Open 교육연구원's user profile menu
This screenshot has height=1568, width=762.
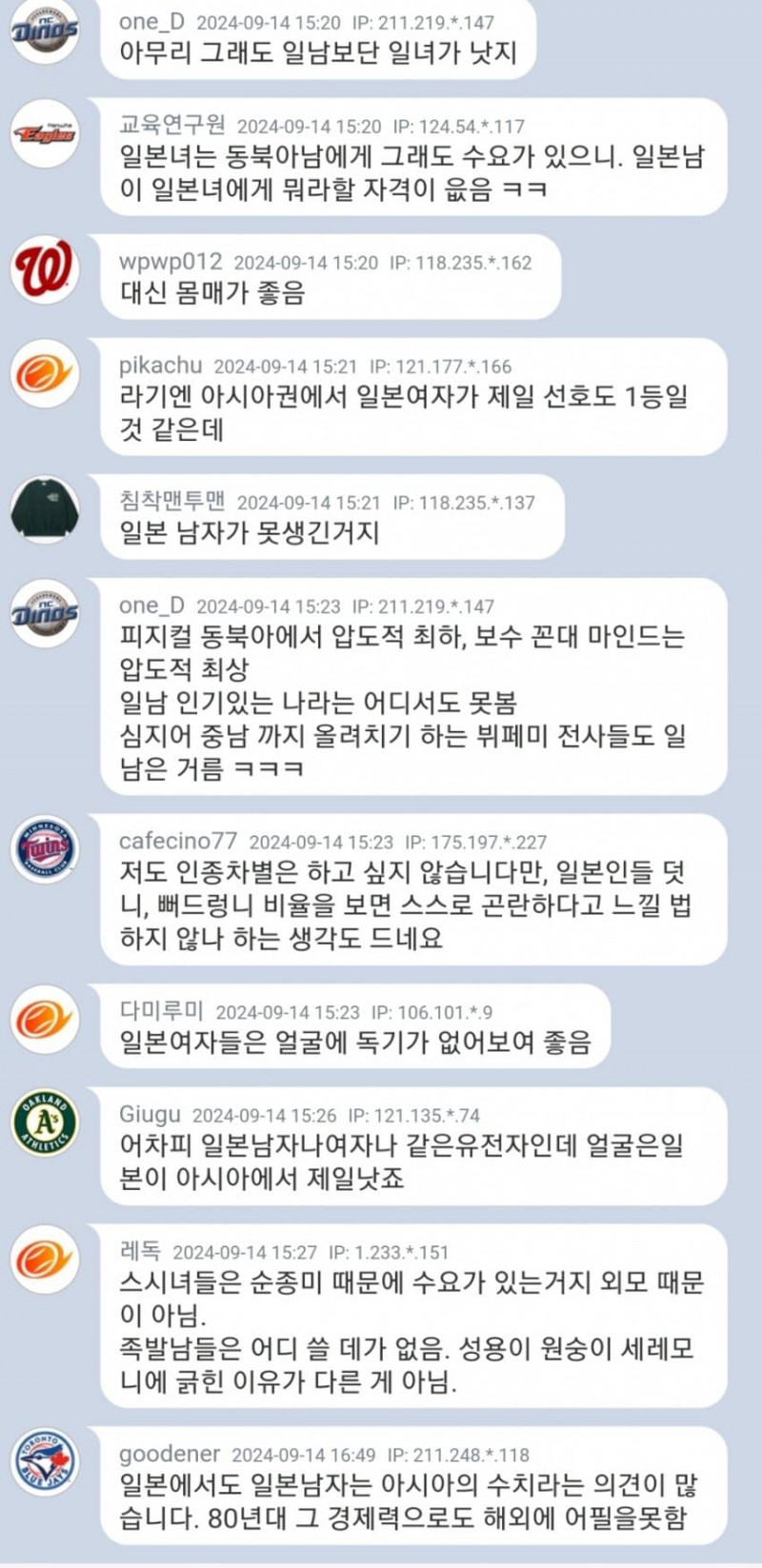click(x=171, y=125)
